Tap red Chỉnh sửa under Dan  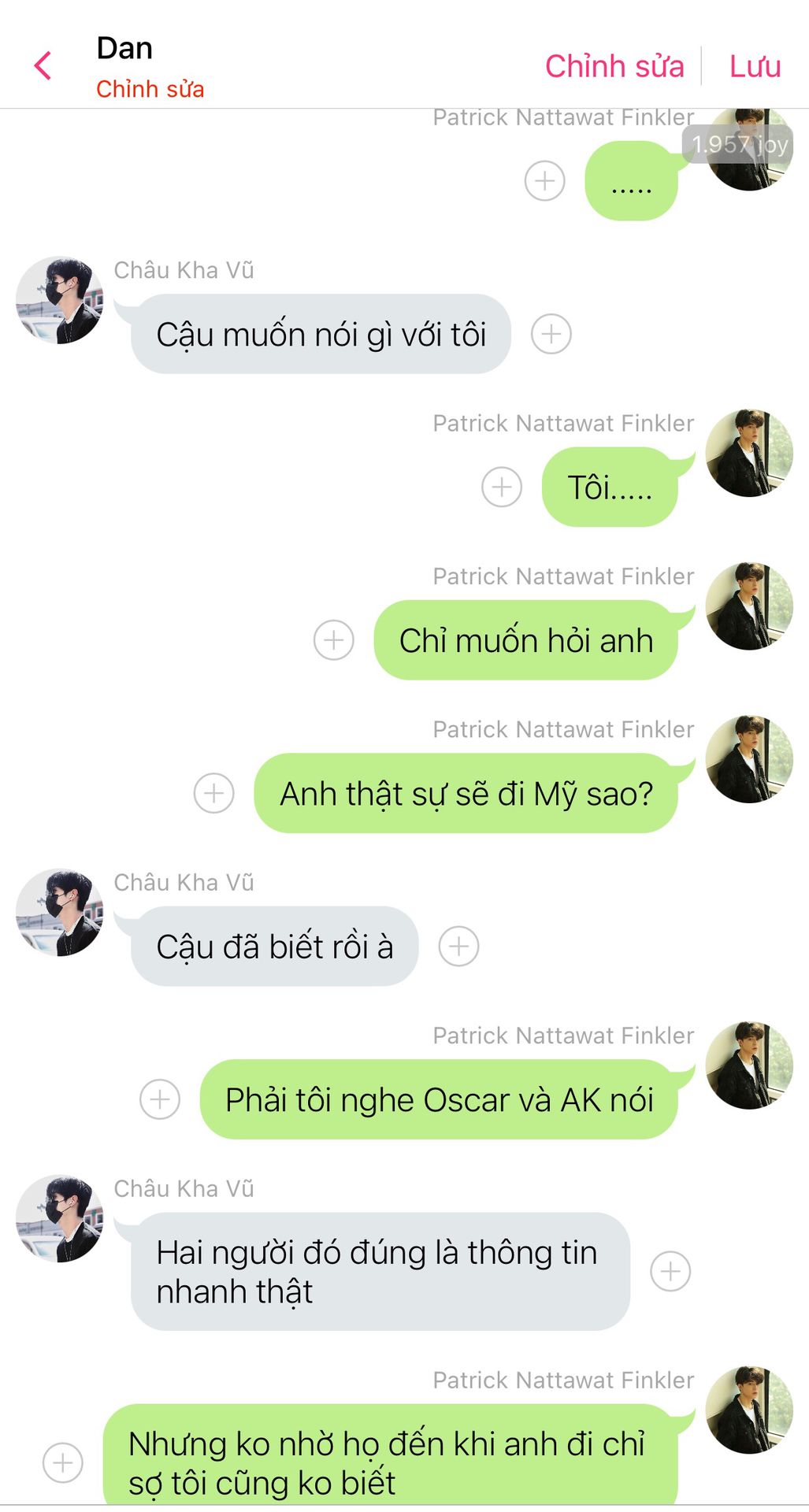(150, 89)
